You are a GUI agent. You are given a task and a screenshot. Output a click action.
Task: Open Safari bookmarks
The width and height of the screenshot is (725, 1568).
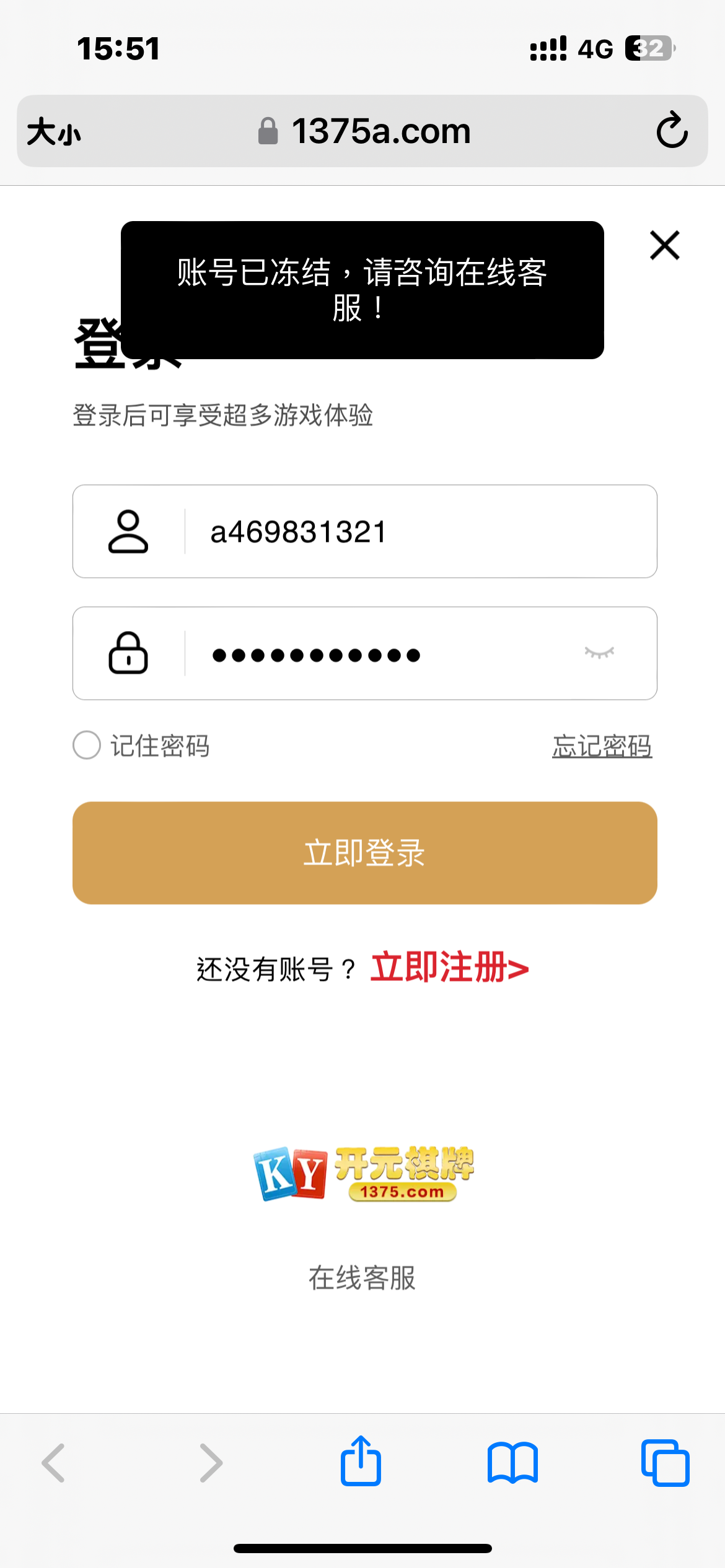click(512, 1463)
